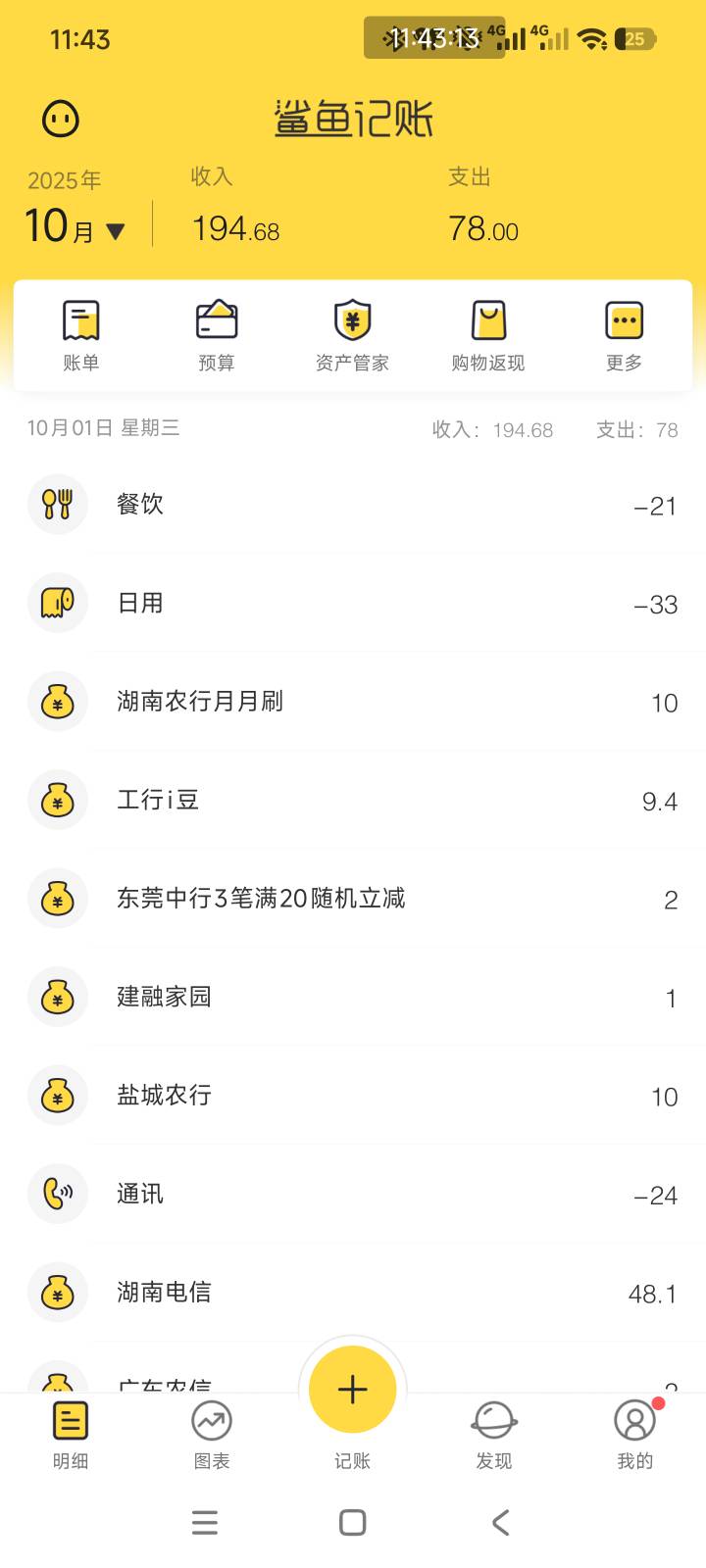Switch to the 发现 discover tab
Screen dimensions: 706x1568
coord(493,1434)
